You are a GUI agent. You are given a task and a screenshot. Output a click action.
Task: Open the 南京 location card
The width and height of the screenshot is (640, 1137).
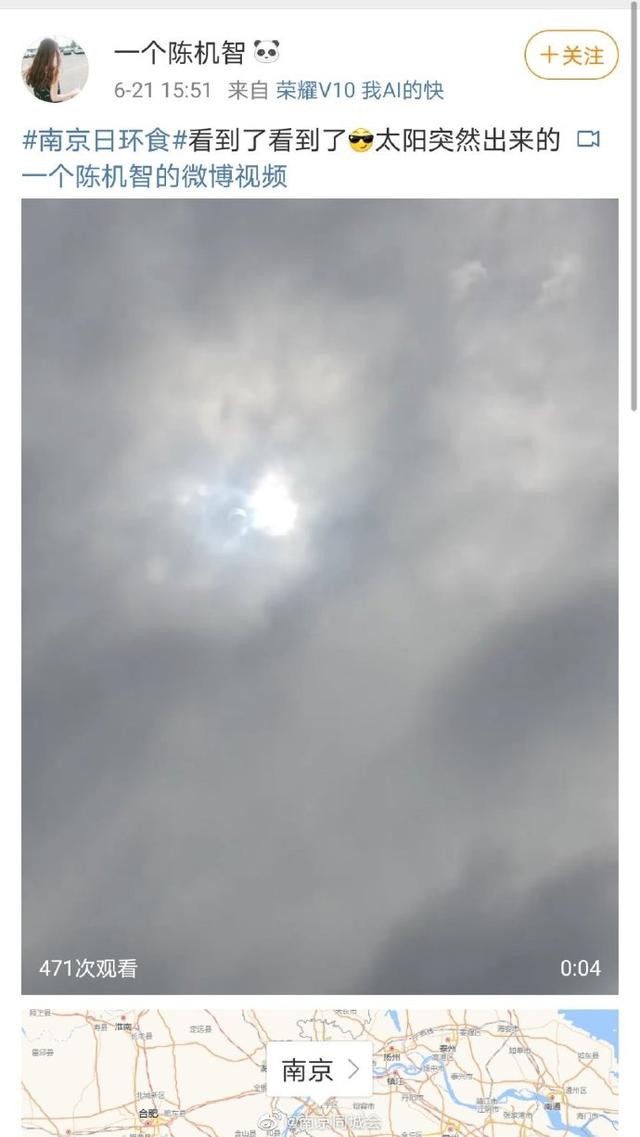[319, 1070]
